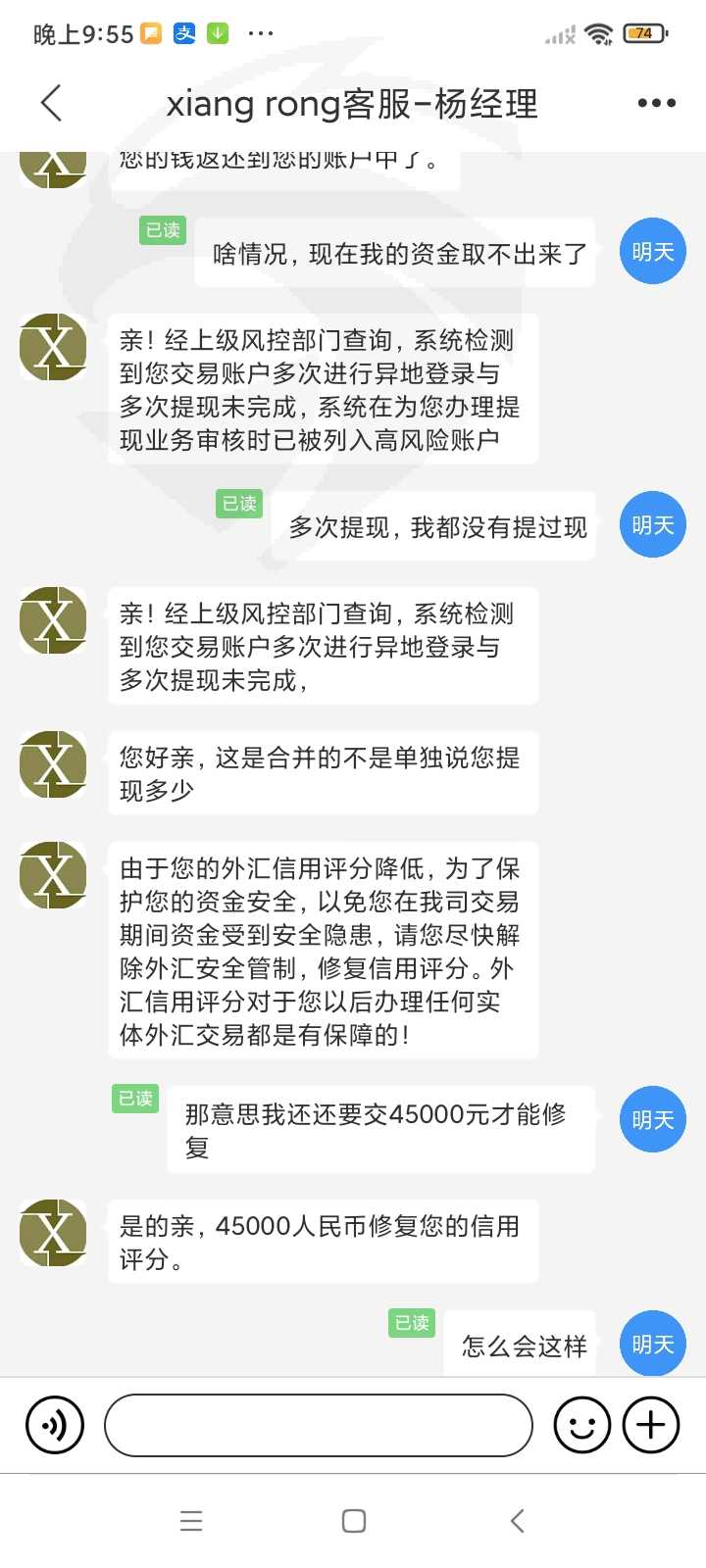706x1568 pixels.
Task: Tap the message text field
Action: (x=319, y=1425)
